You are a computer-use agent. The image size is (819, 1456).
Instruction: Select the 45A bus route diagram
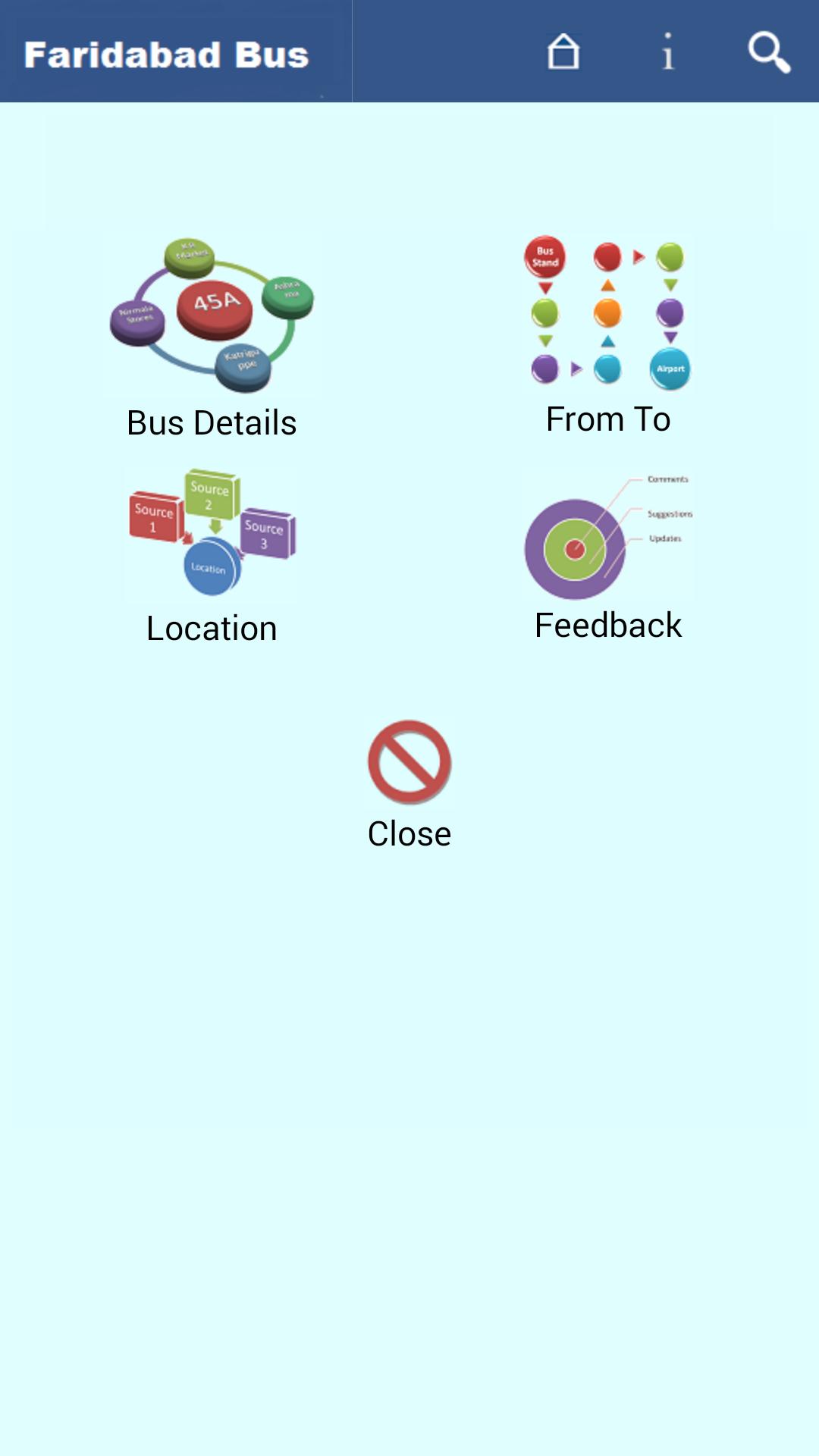click(215, 305)
